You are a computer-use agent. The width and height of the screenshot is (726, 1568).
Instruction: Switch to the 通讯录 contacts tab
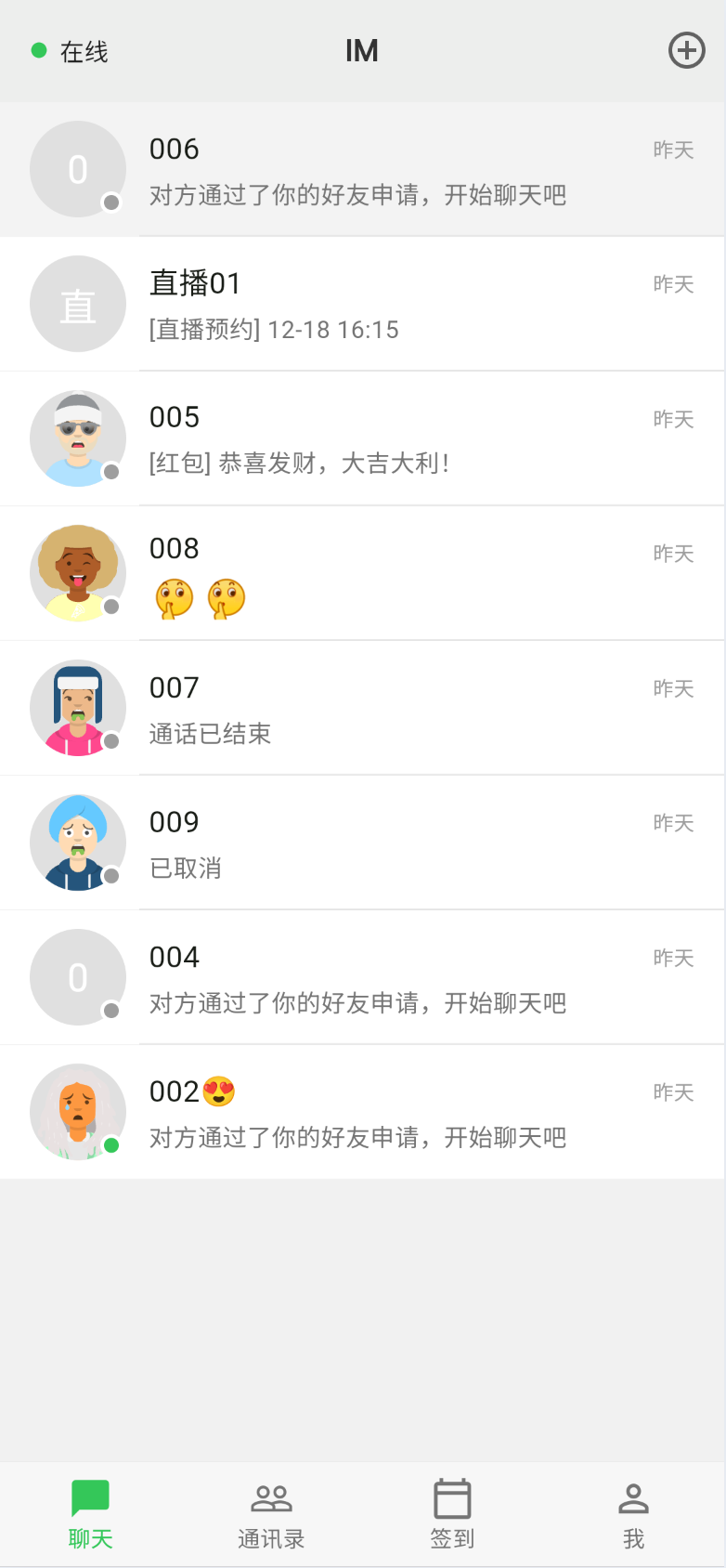coord(271,1516)
